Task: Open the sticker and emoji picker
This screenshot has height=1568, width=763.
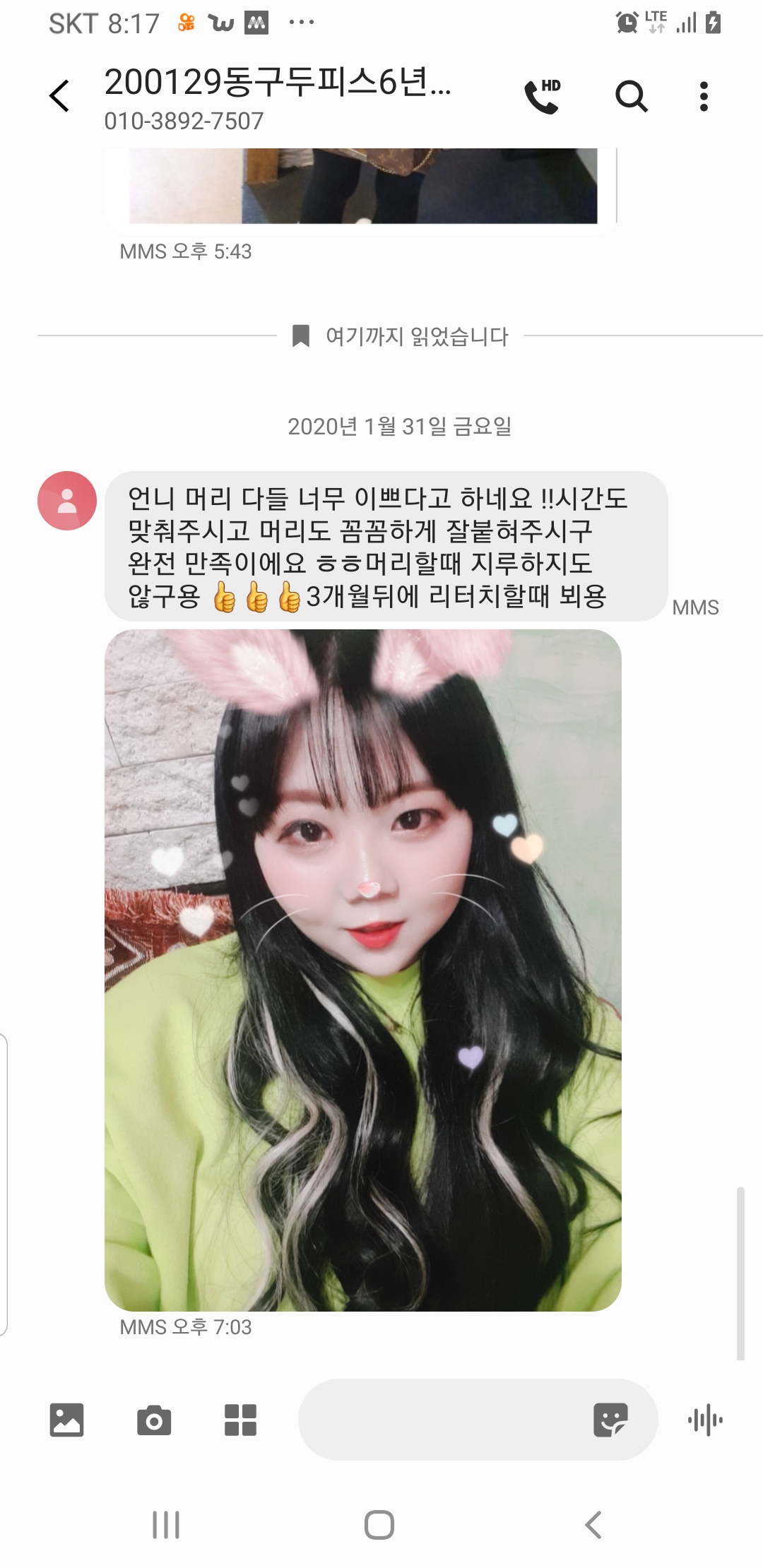Action: 610,1420
